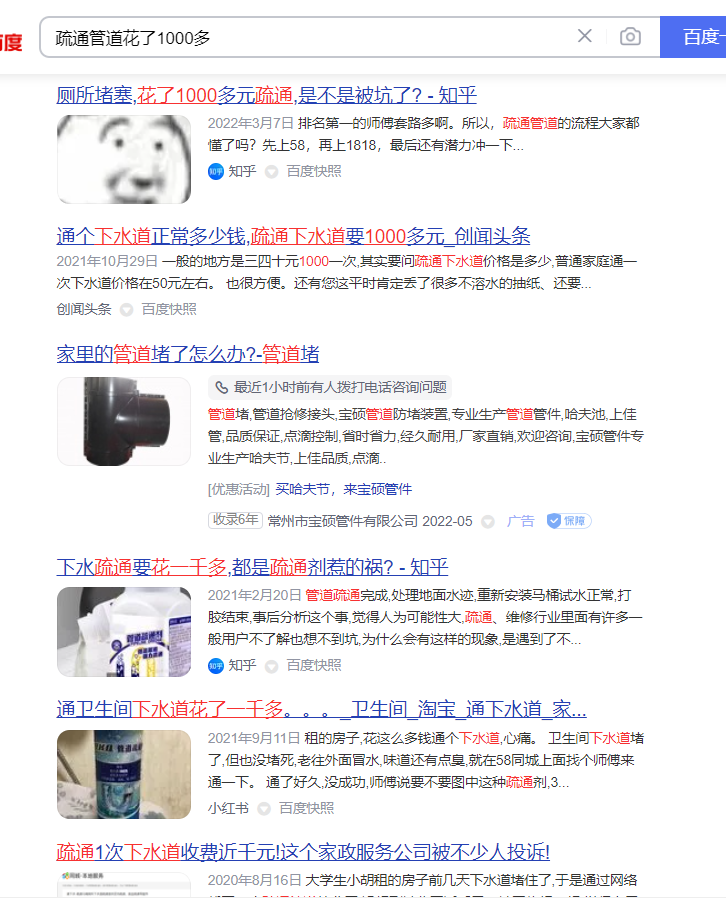
Task: Open 通个下水道正常多少钱 创闻头条 result
Action: [293, 237]
